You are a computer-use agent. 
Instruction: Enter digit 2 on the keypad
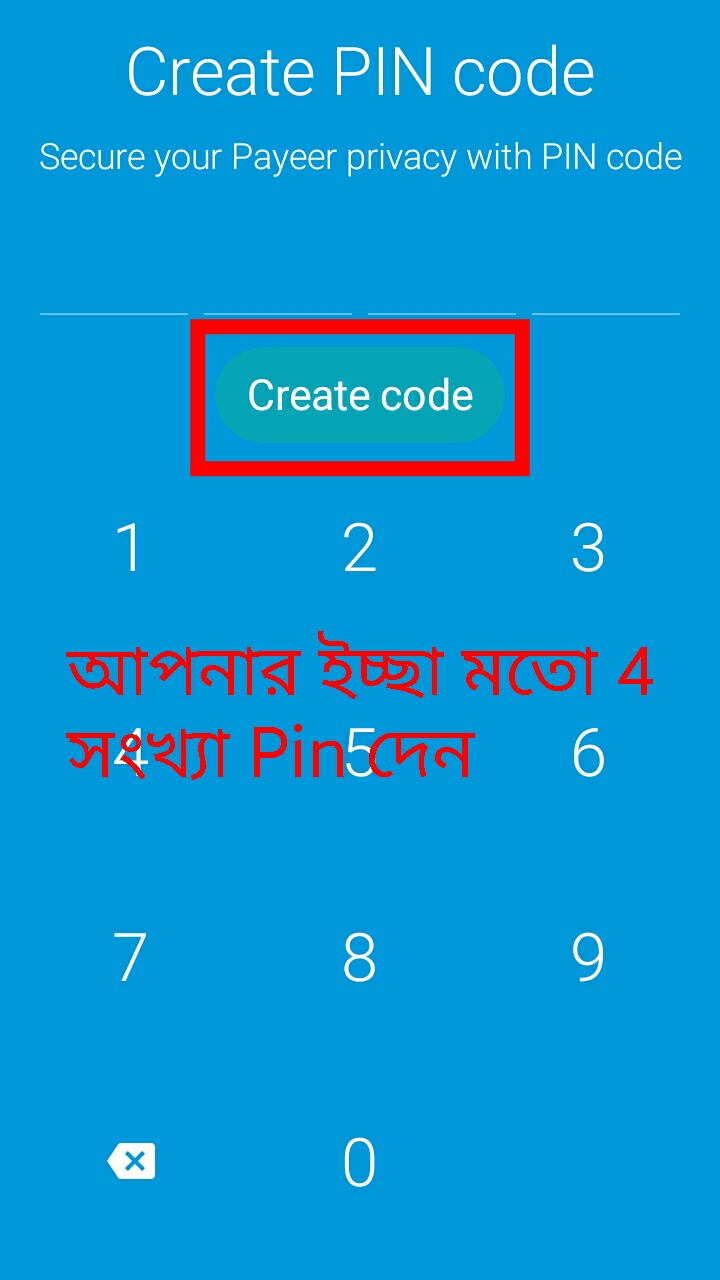click(x=359, y=548)
